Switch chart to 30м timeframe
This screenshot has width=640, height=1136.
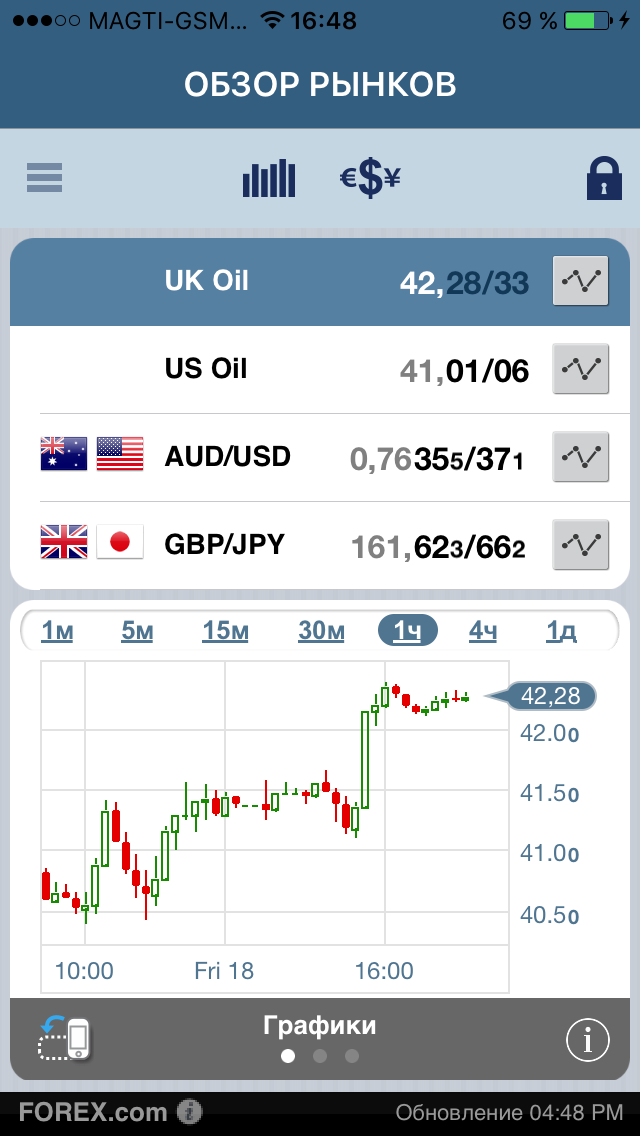[321, 631]
